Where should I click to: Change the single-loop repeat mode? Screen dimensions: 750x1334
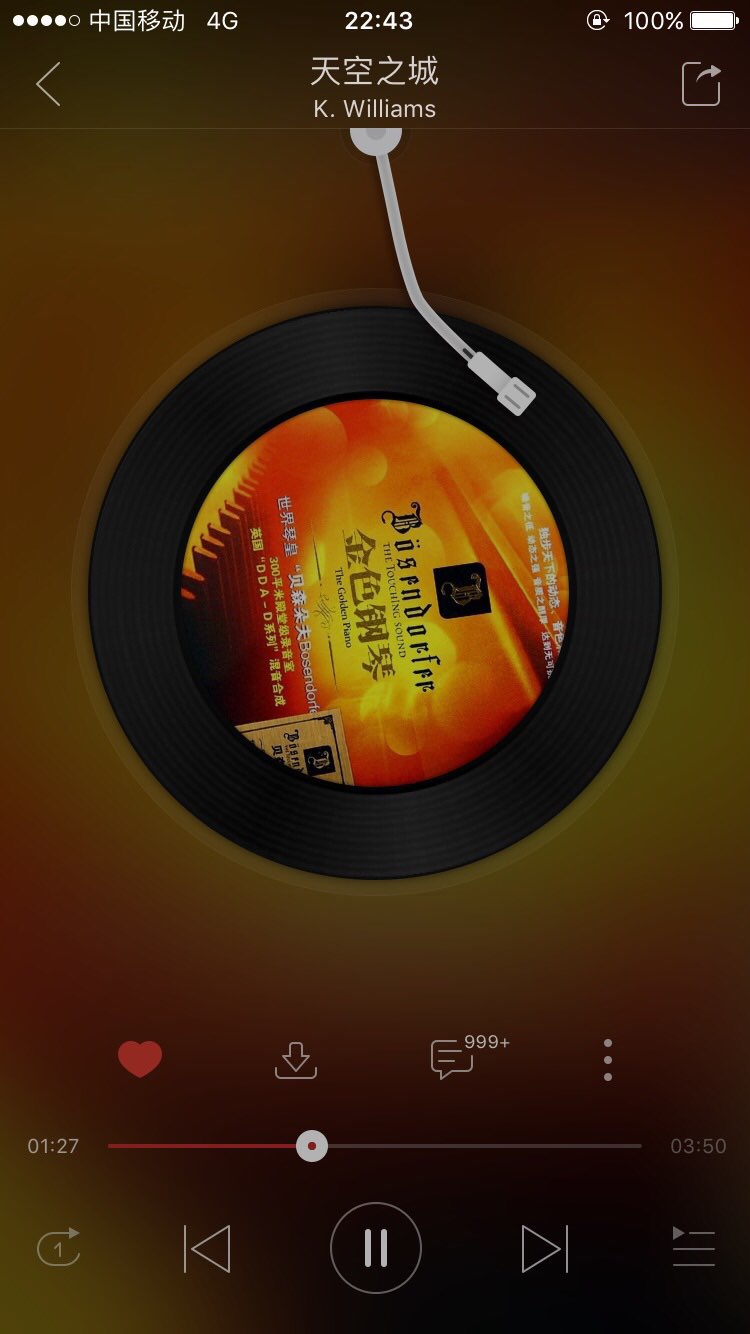tap(58, 1249)
